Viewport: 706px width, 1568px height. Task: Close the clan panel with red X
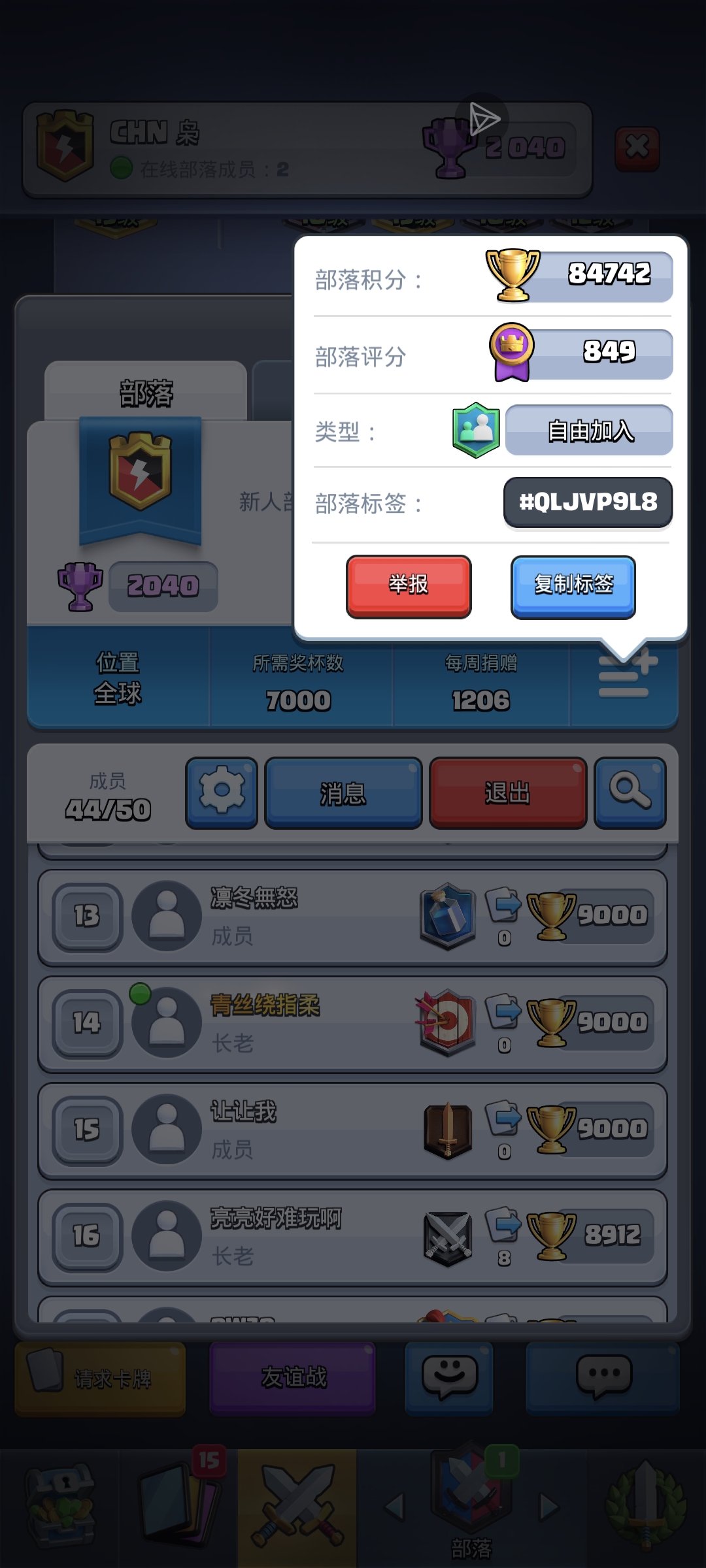pos(637,148)
